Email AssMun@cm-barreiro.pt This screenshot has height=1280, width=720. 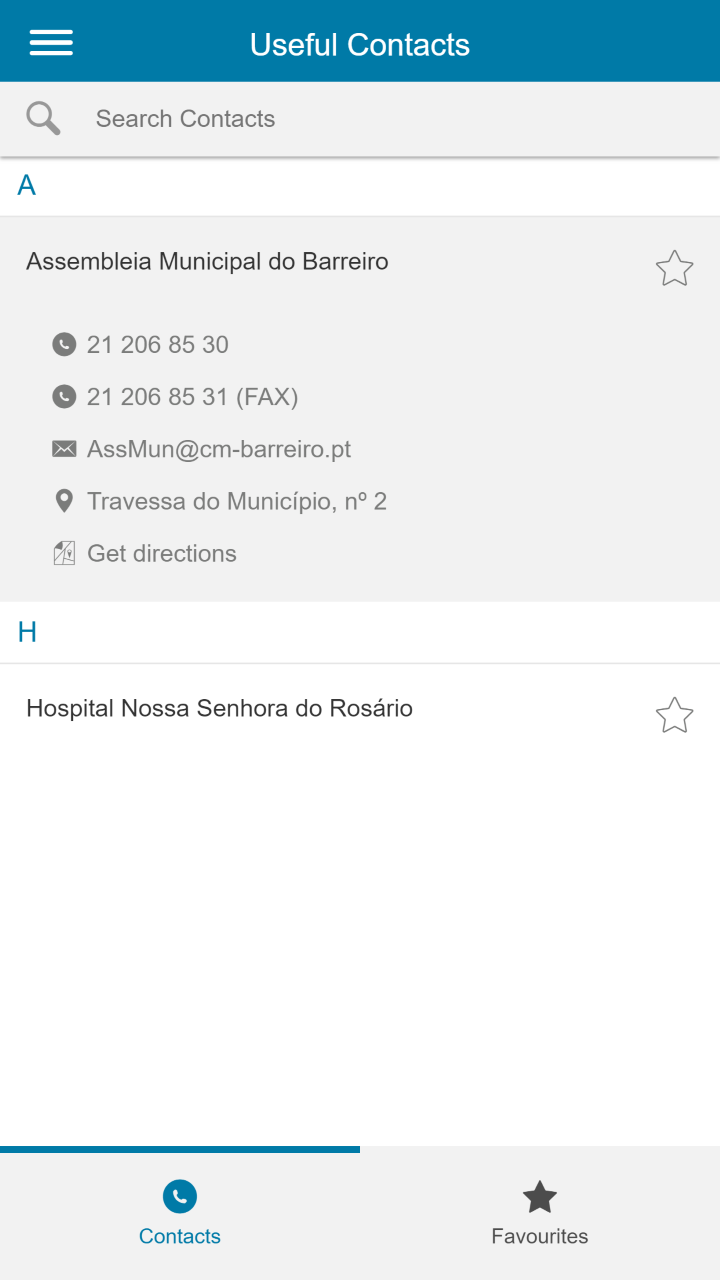218,449
